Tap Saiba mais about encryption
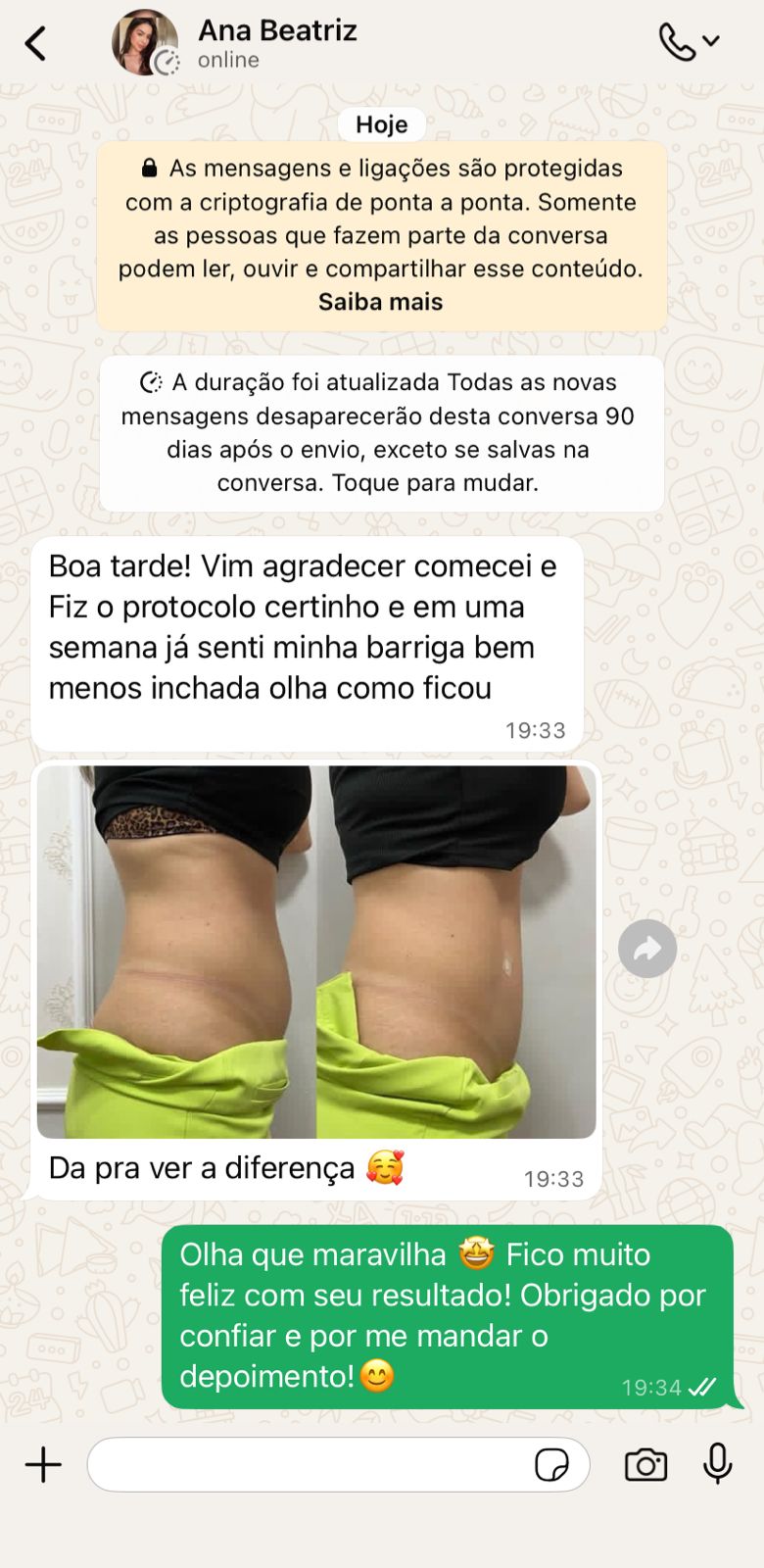This screenshot has width=764, height=1568. coord(380,302)
